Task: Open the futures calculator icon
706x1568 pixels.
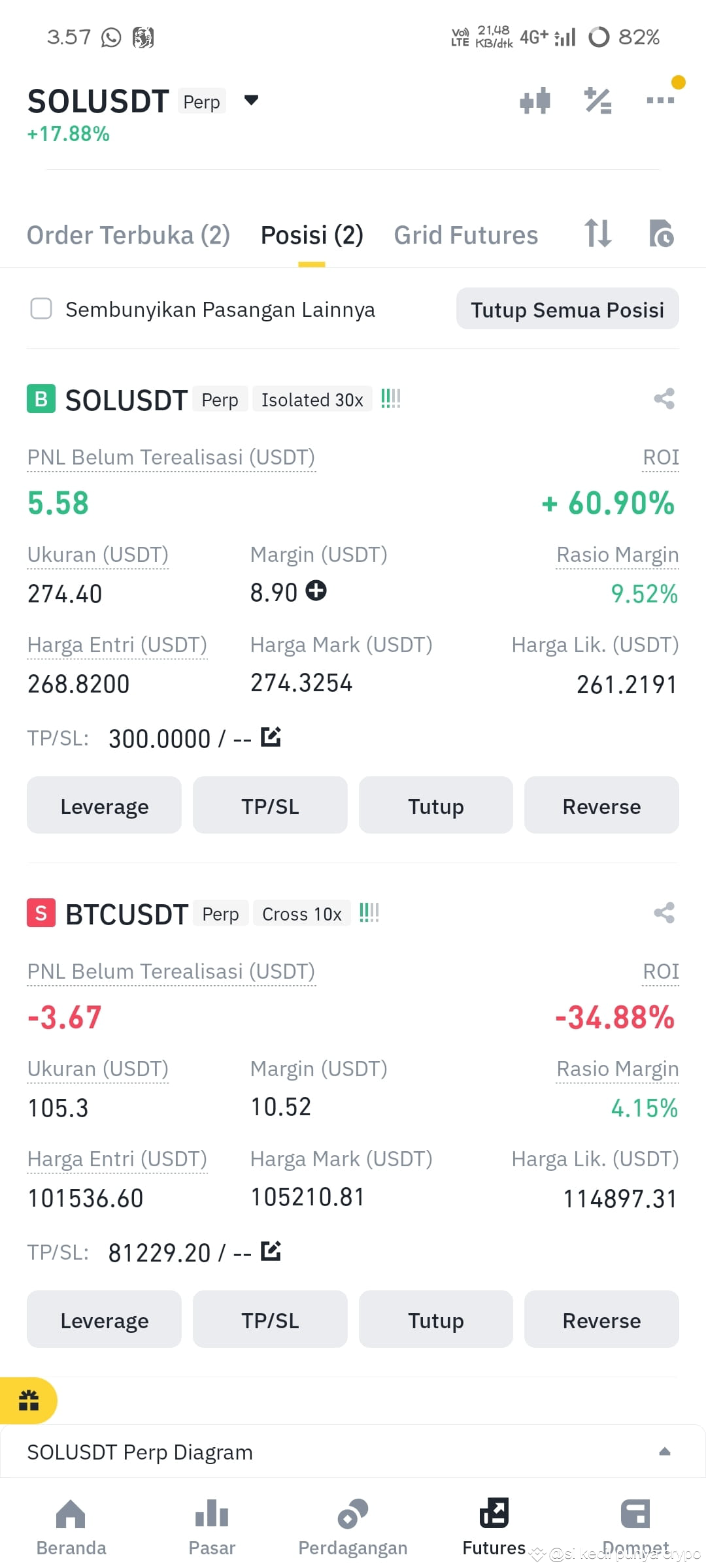Action: click(x=597, y=101)
